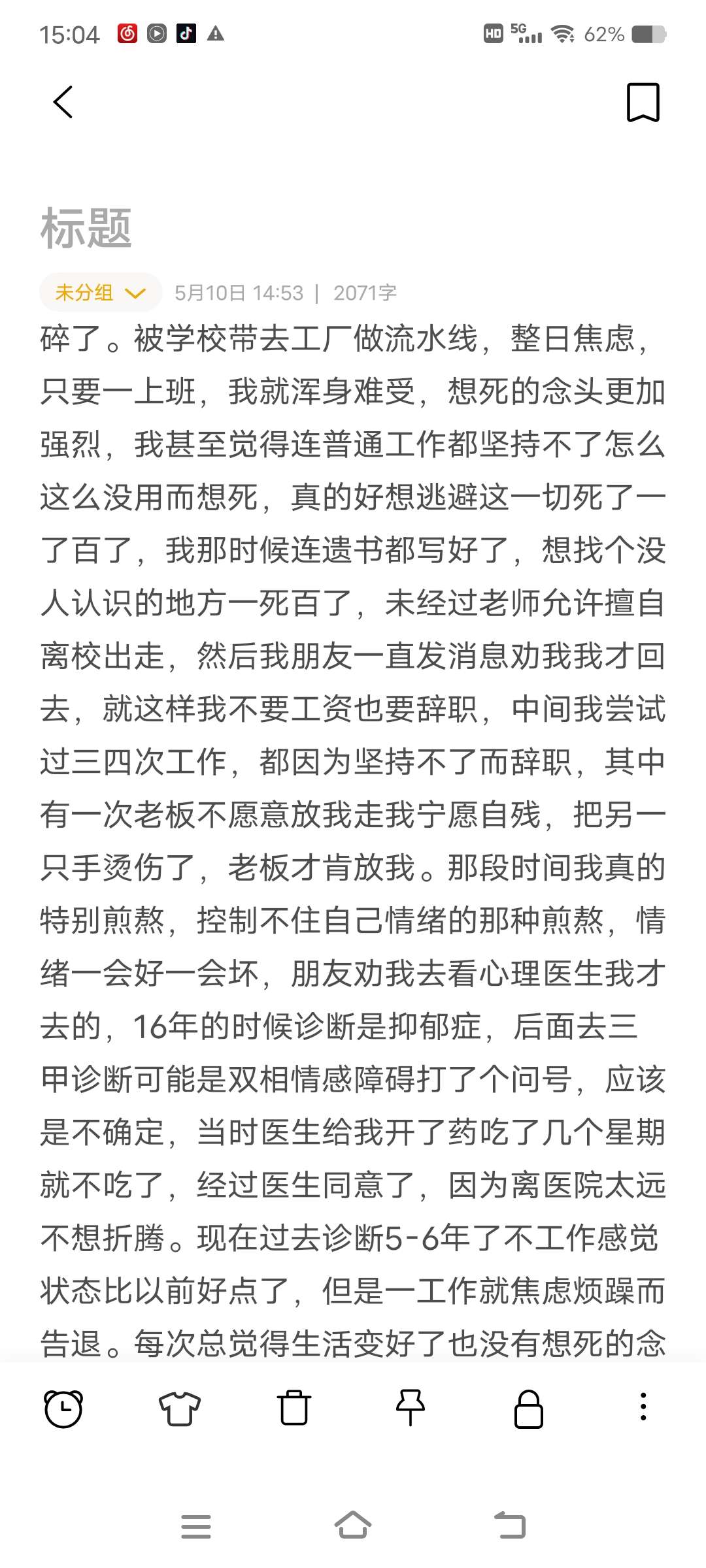Viewport: 706px width, 1568px height.
Task: Tap the note body text to edit
Action: click(353, 841)
